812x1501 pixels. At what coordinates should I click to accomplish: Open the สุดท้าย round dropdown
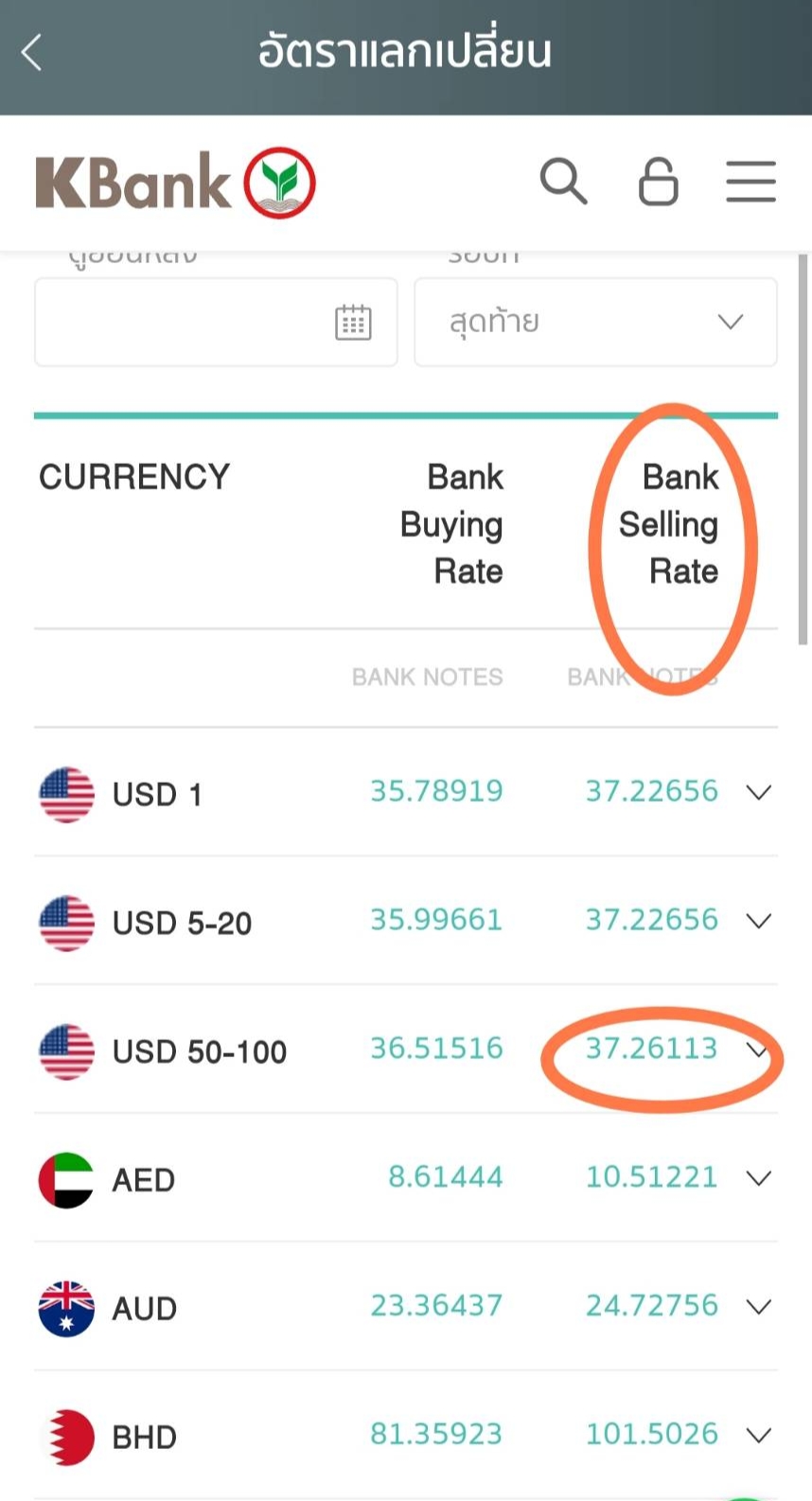pyautogui.click(x=595, y=322)
